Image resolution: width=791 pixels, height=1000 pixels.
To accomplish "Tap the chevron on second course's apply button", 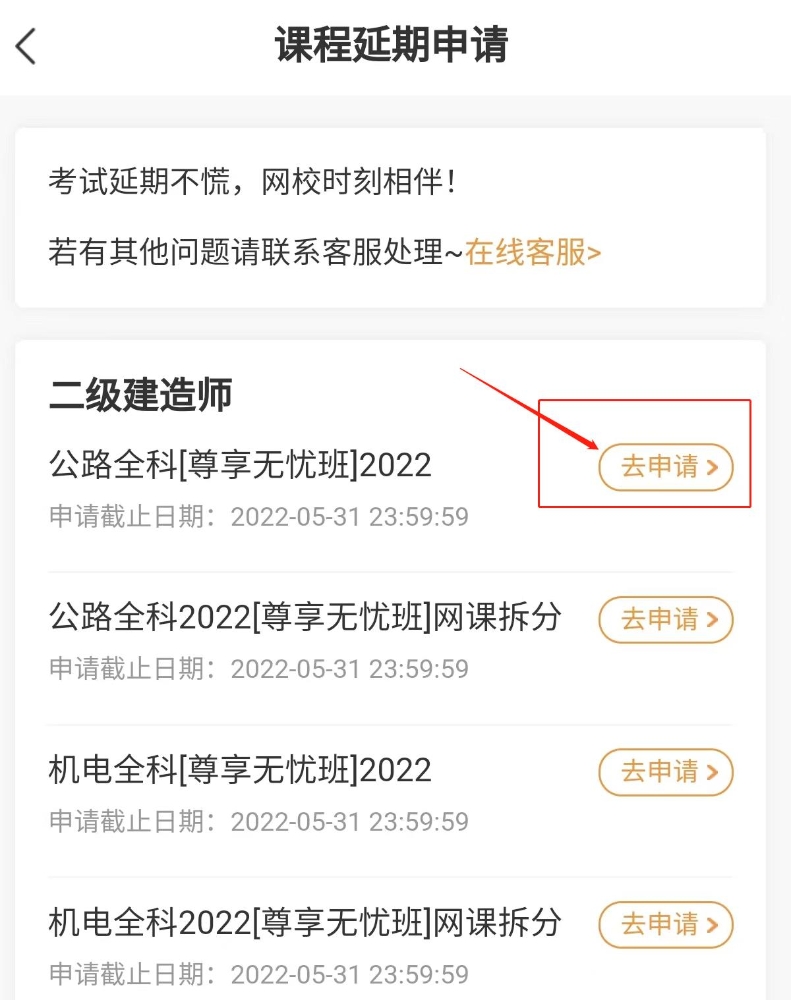I will 709,620.
